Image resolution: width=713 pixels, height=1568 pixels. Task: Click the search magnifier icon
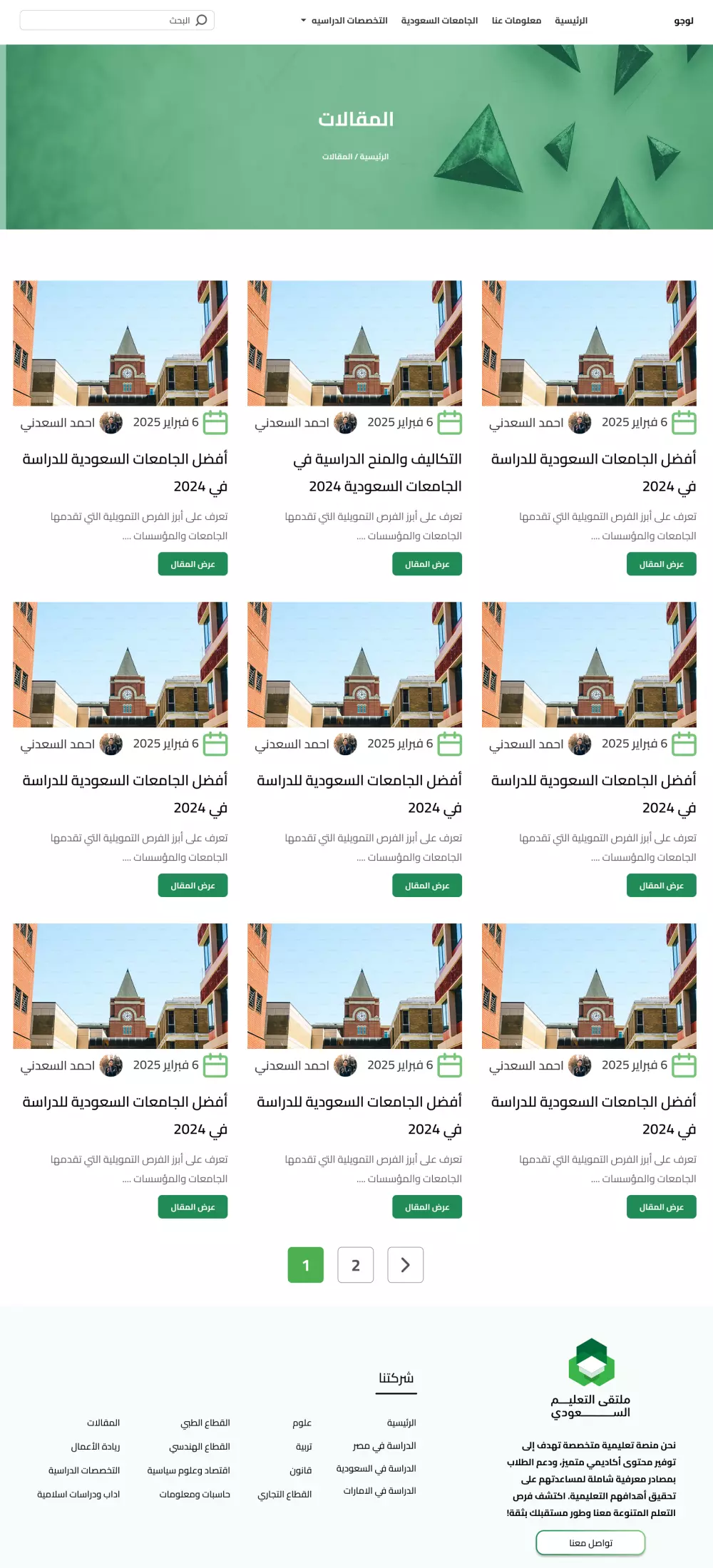click(202, 20)
